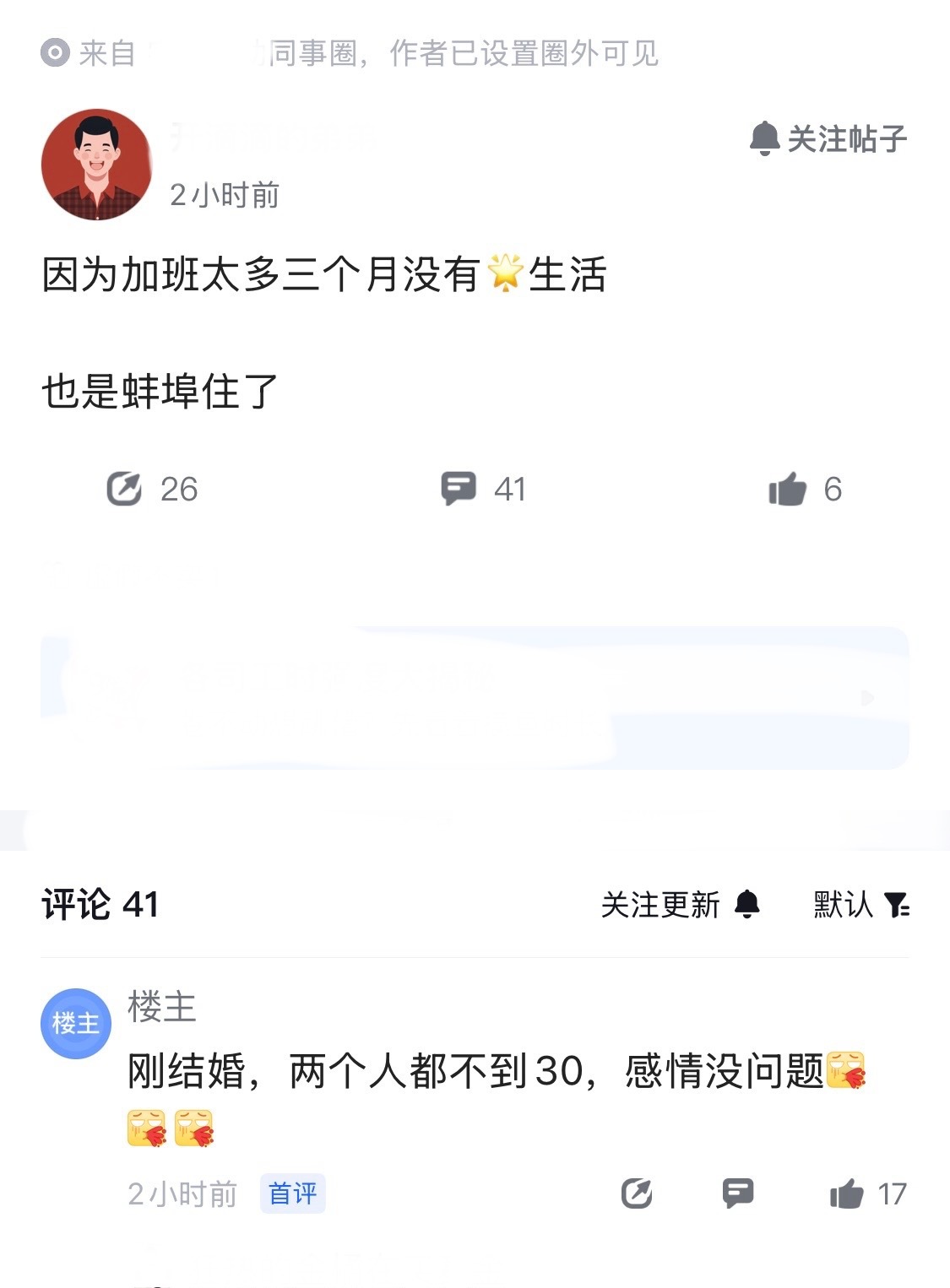The height and width of the screenshot is (1288, 950).
Task: Tap the 2小时前 timestamp under the username
Action: pyautogui.click(x=225, y=197)
